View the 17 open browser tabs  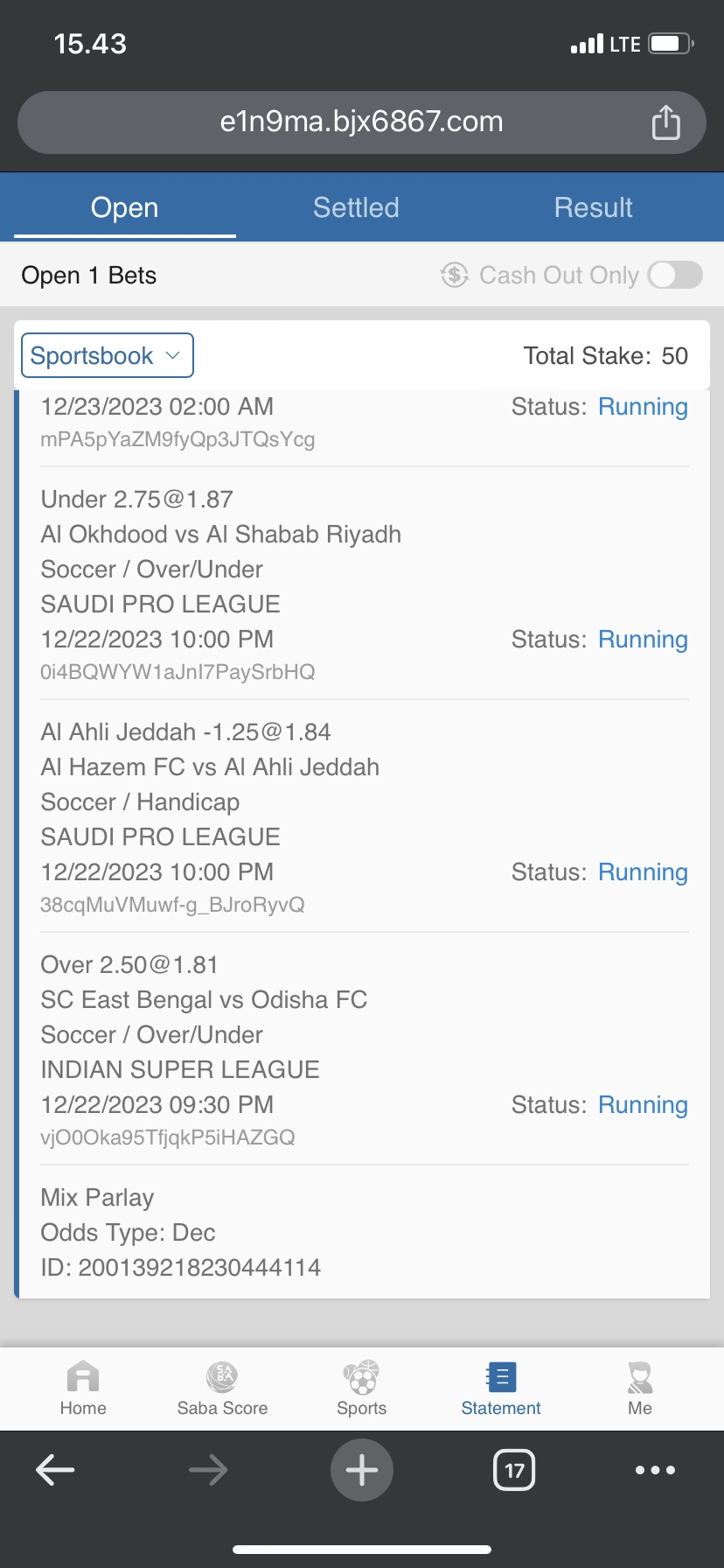coord(514,1470)
